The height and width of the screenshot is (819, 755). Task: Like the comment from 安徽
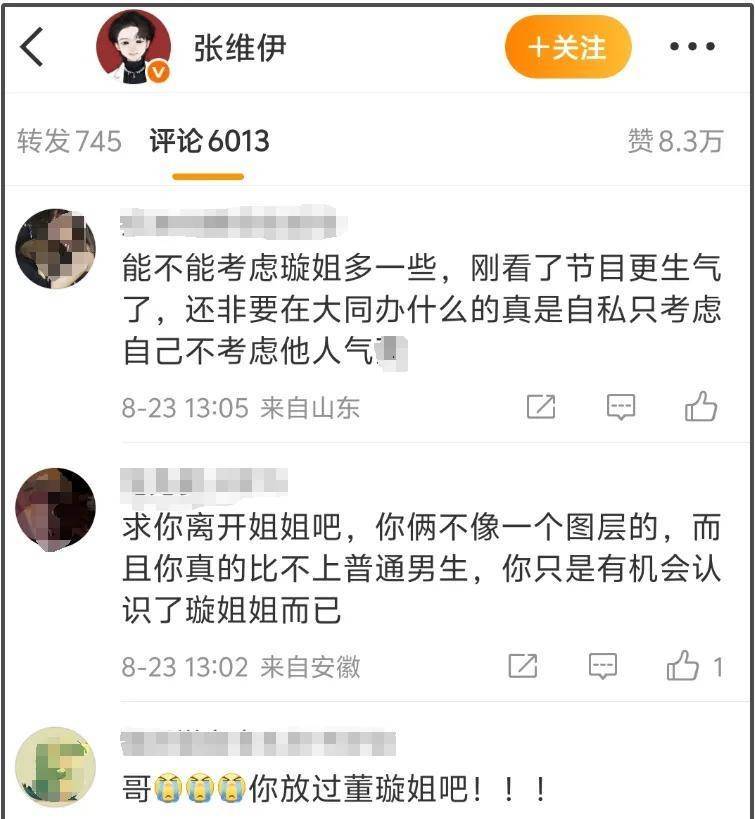[685, 666]
